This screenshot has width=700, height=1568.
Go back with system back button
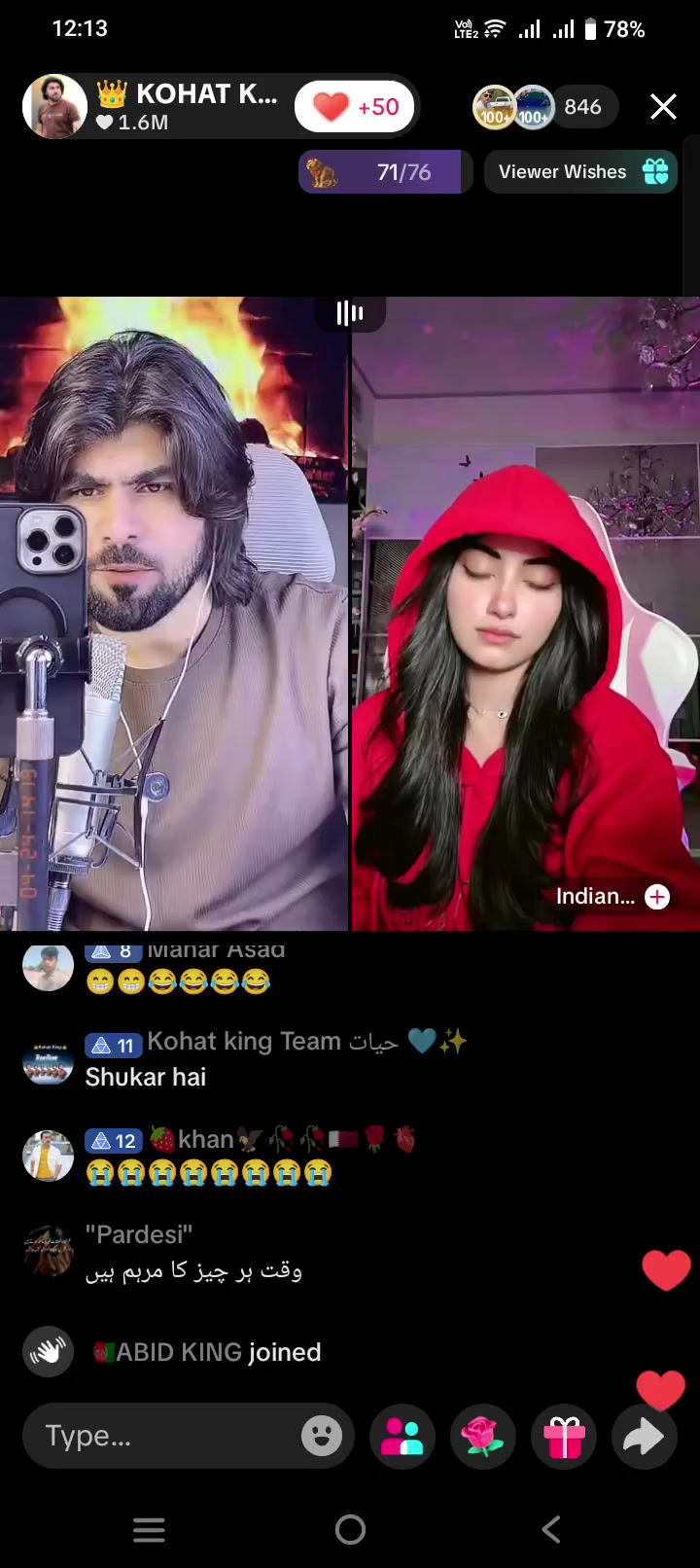click(550, 1529)
